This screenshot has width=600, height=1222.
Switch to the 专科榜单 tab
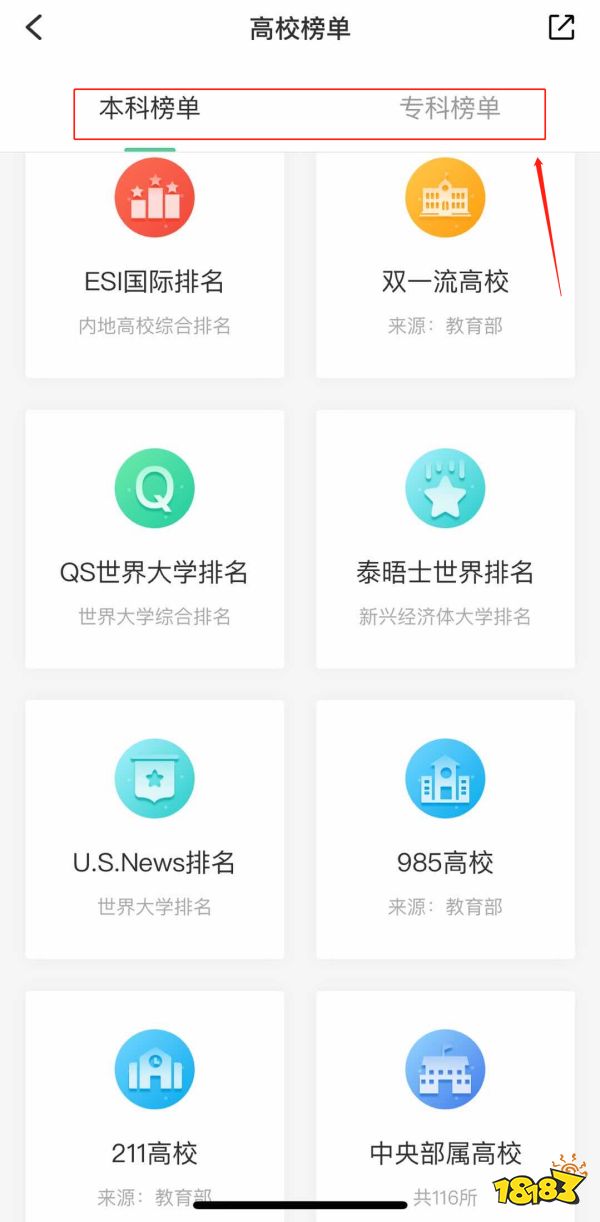tap(450, 109)
